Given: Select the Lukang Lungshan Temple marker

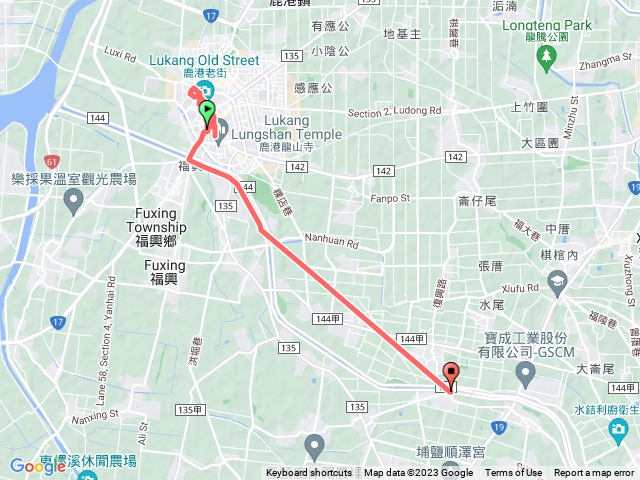Looking at the screenshot, I should coord(222,128).
